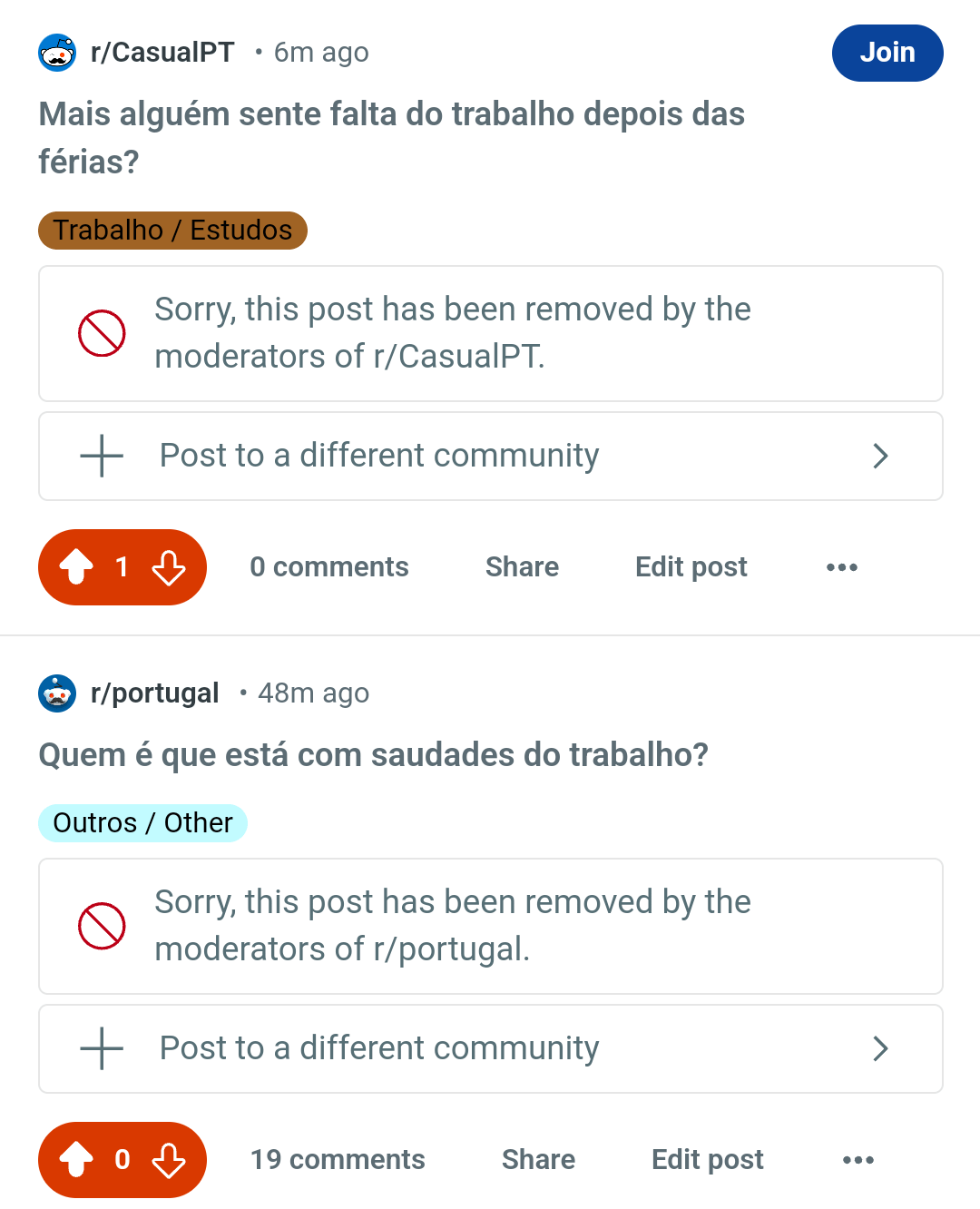The height and width of the screenshot is (1209, 980).
Task: Upvote the r/CasualPT post
Action: pyautogui.click(x=76, y=567)
